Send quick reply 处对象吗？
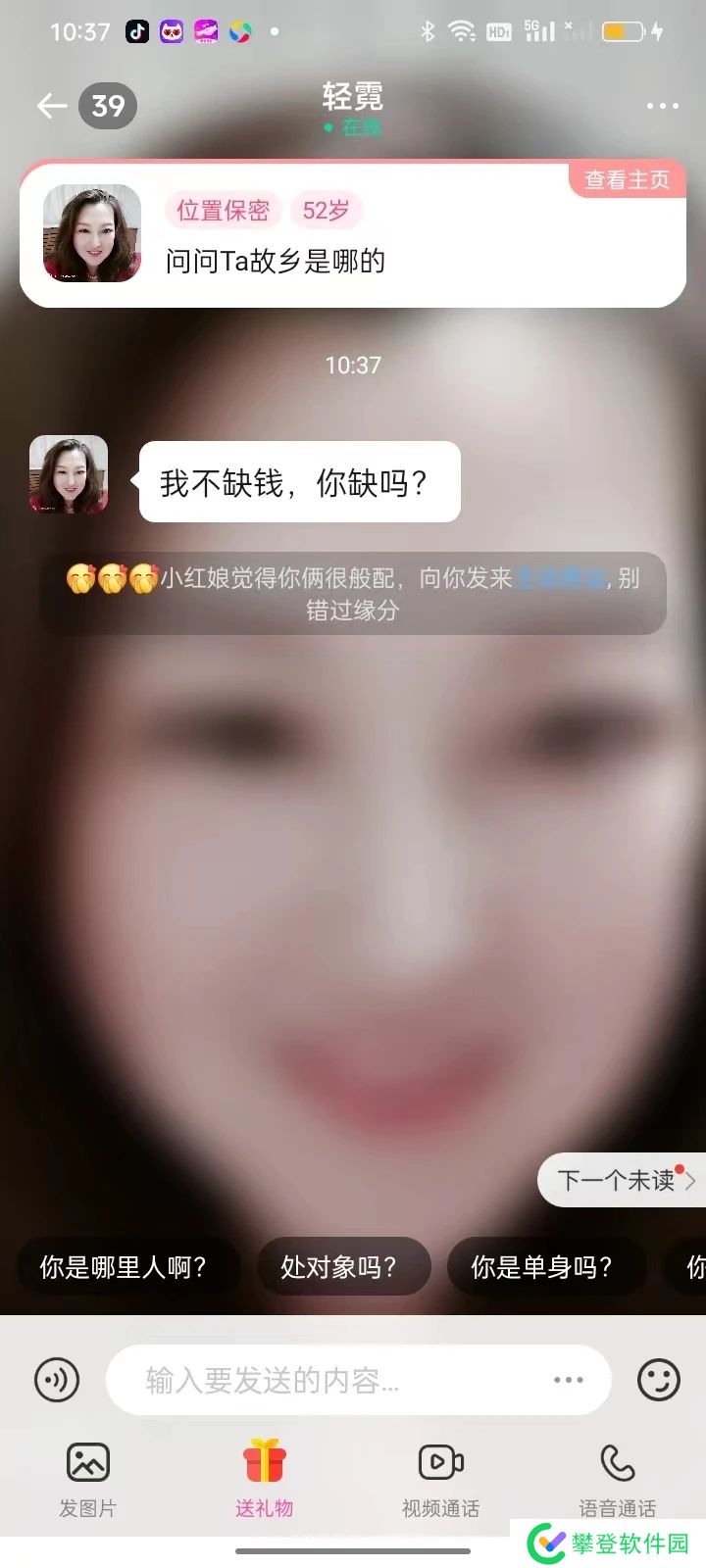 (x=341, y=1267)
